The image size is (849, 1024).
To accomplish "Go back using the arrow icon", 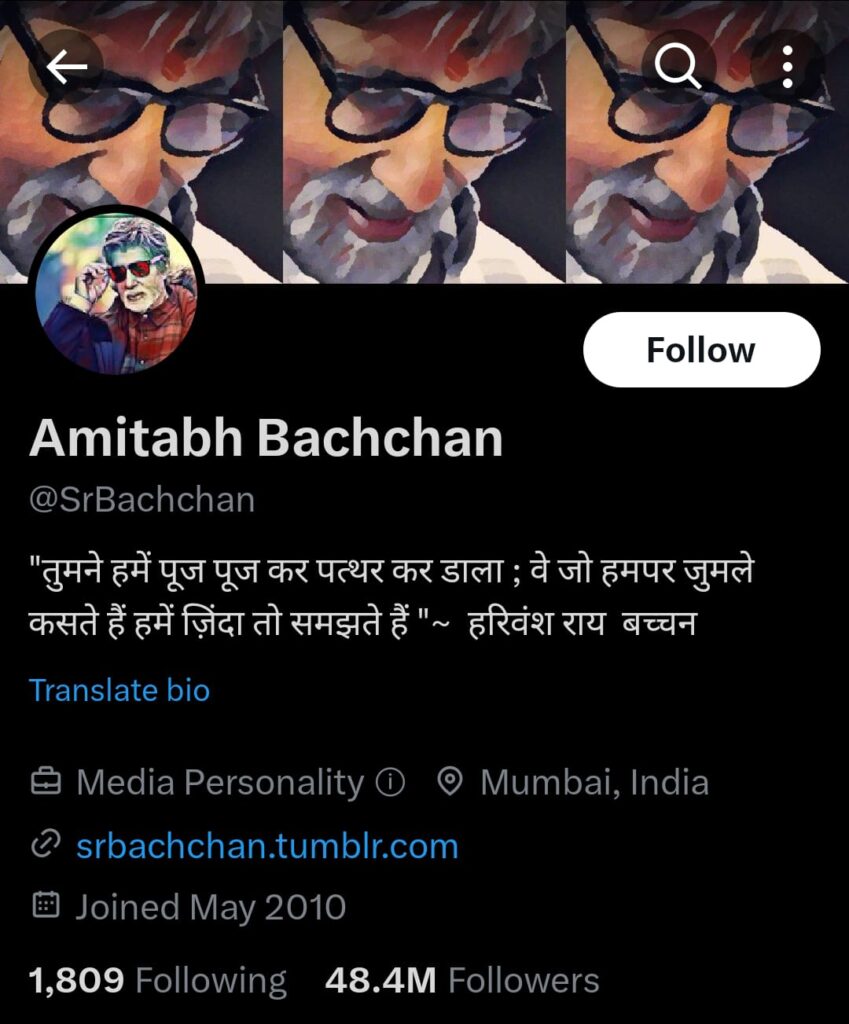I will click(x=67, y=67).
